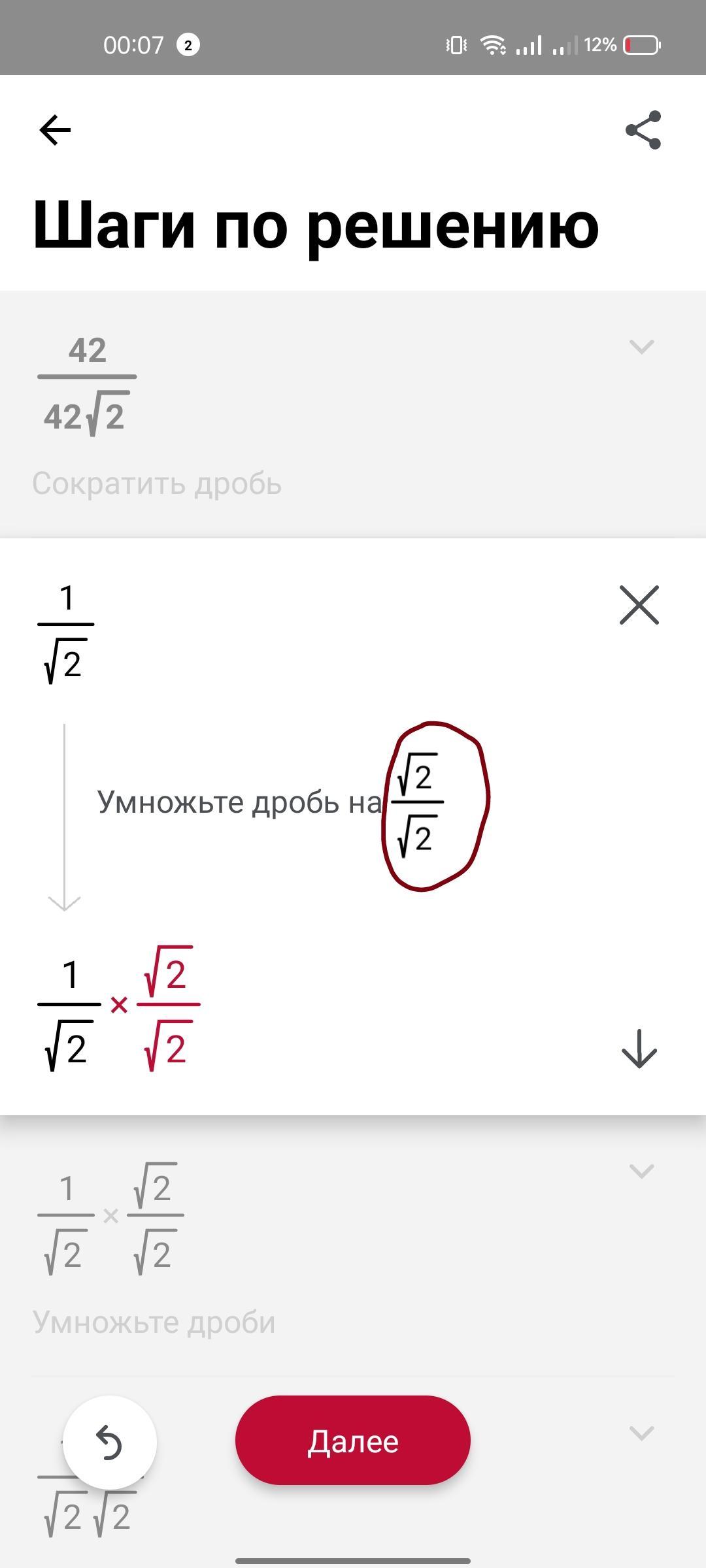Go to next sub-step with down arrow

639,1049
